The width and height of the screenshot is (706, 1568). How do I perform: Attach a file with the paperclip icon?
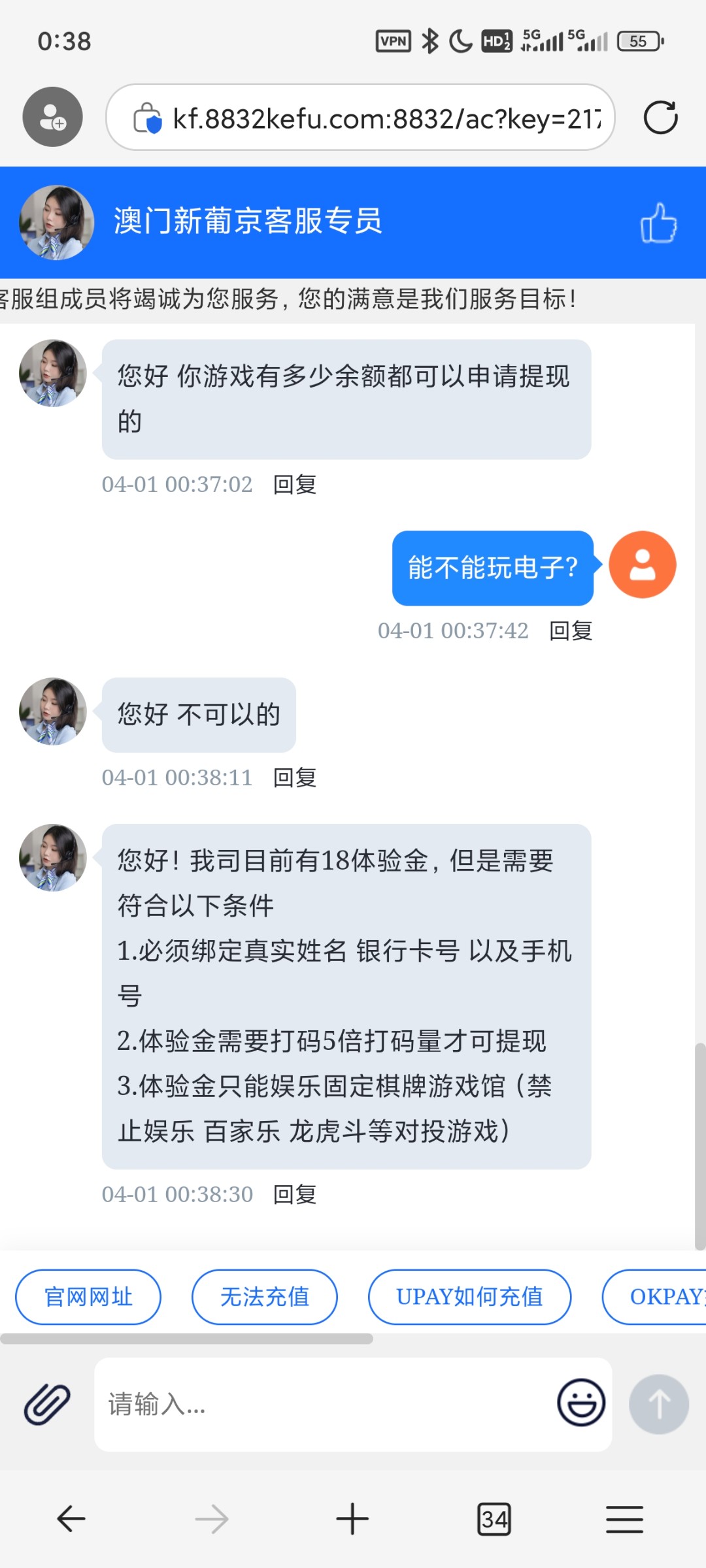click(47, 1404)
